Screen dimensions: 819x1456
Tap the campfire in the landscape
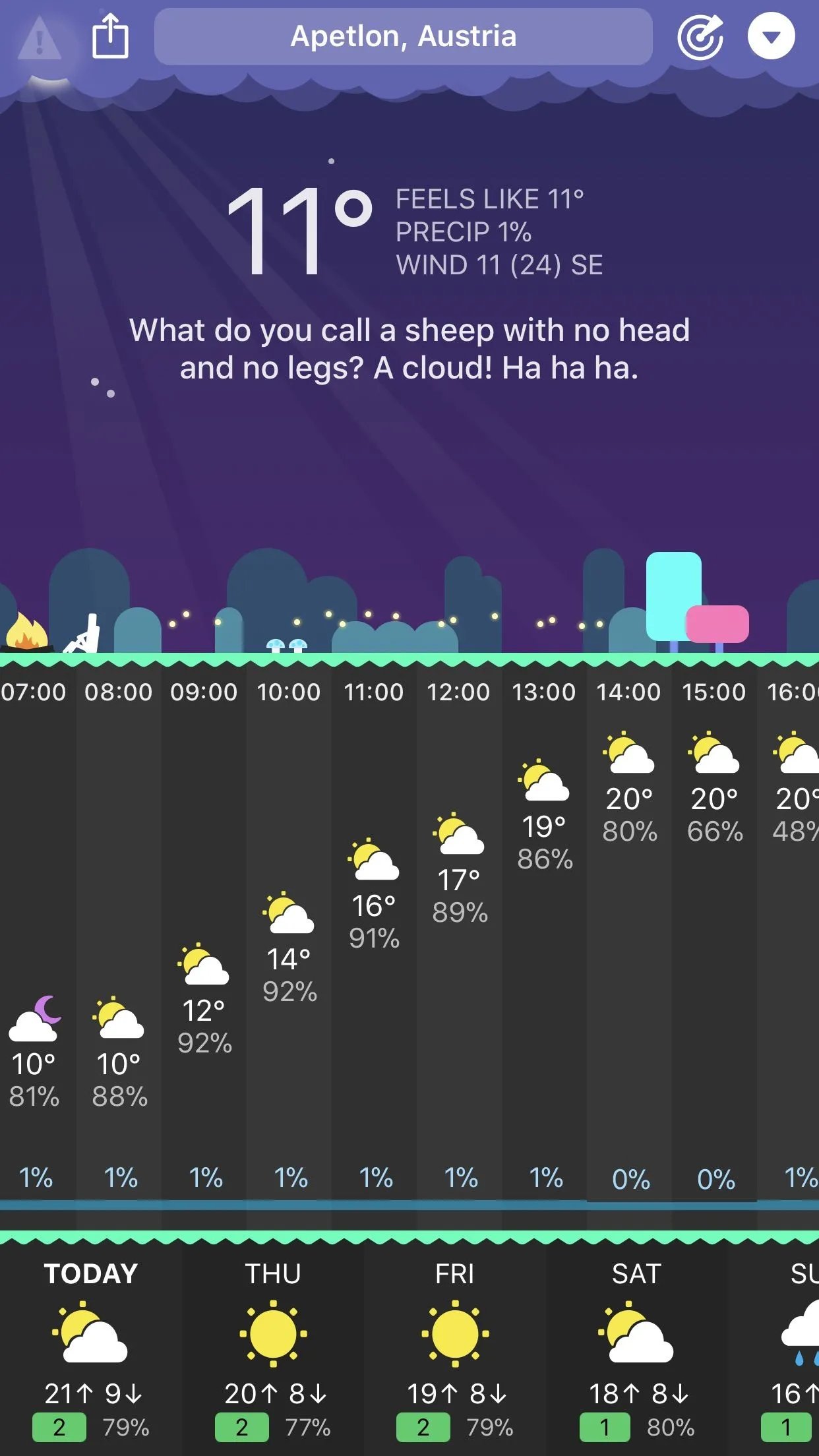coord(26,632)
